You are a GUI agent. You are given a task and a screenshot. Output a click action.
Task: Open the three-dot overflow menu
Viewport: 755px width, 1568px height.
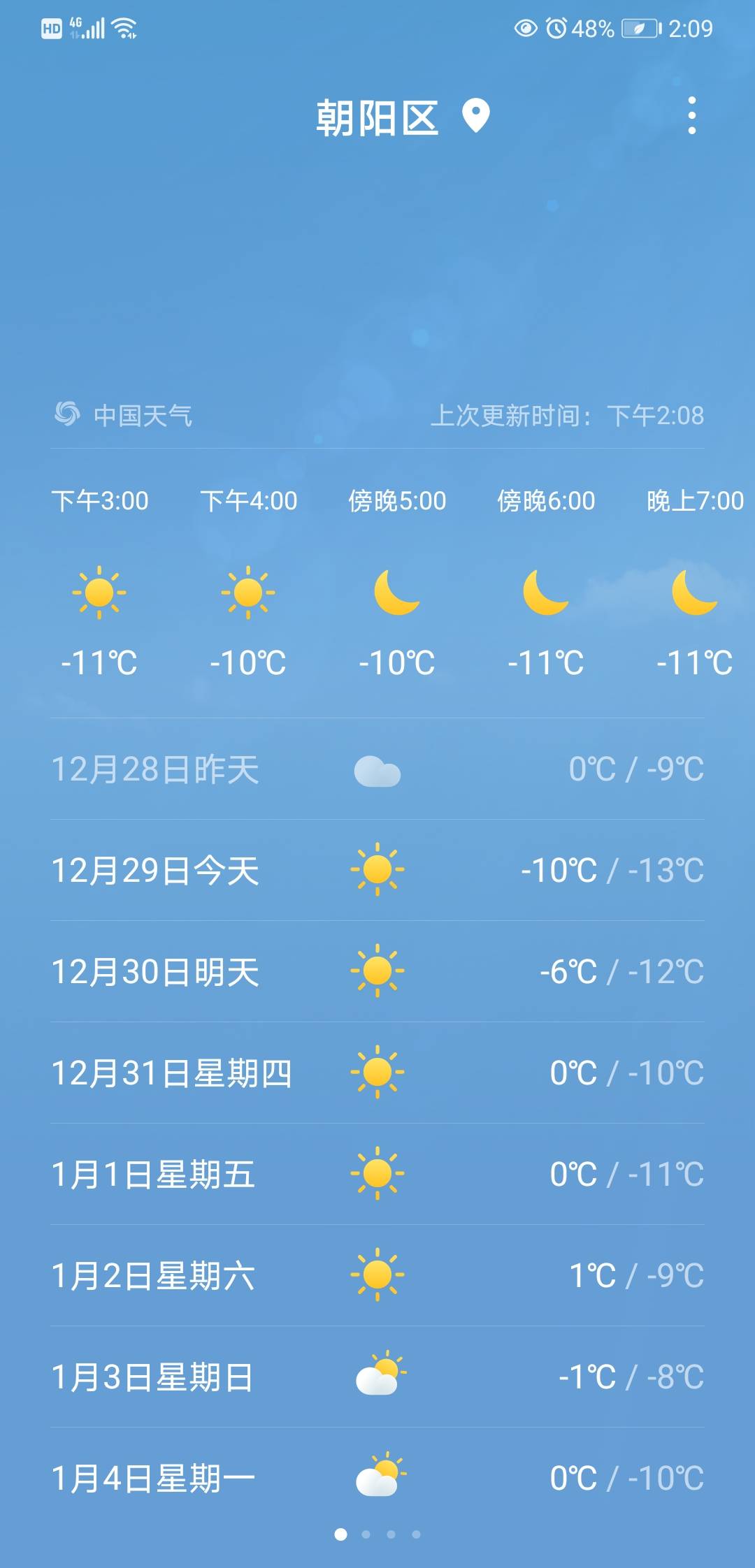pyautogui.click(x=691, y=115)
